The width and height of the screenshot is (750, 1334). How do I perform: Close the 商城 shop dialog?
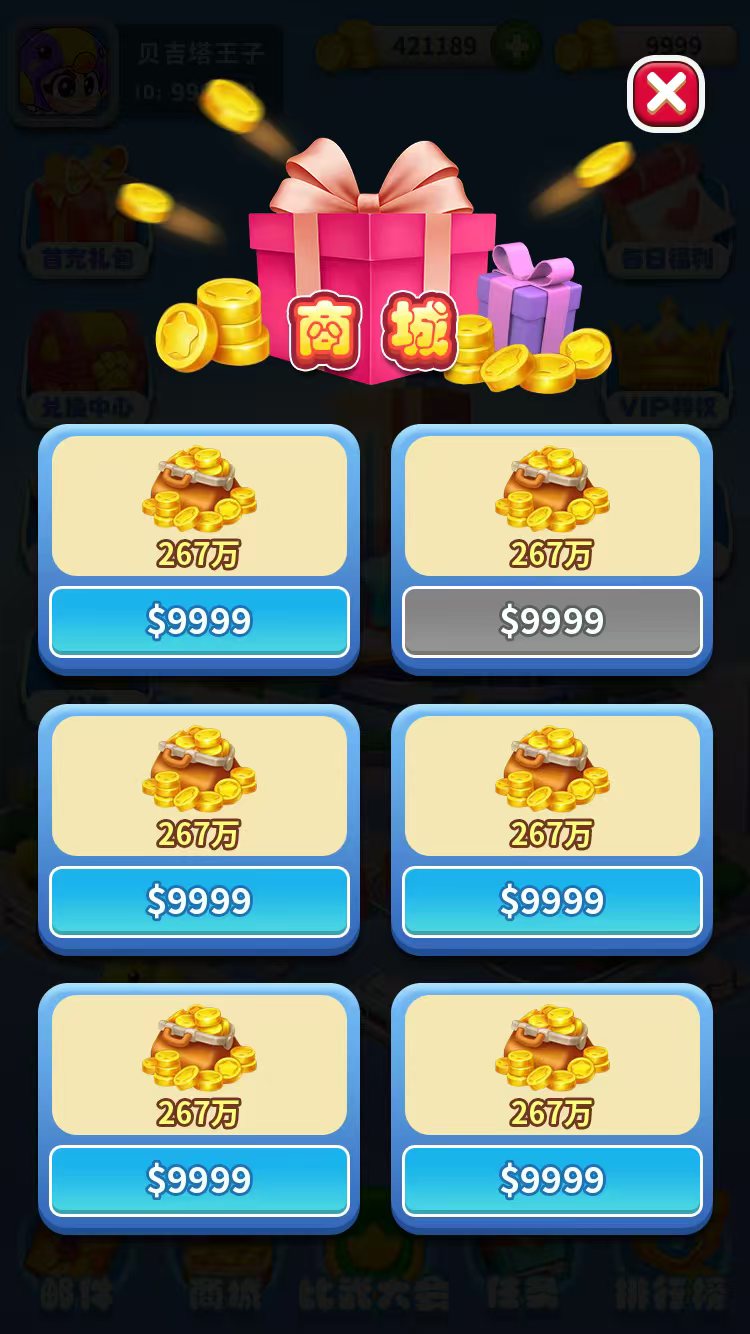(666, 94)
